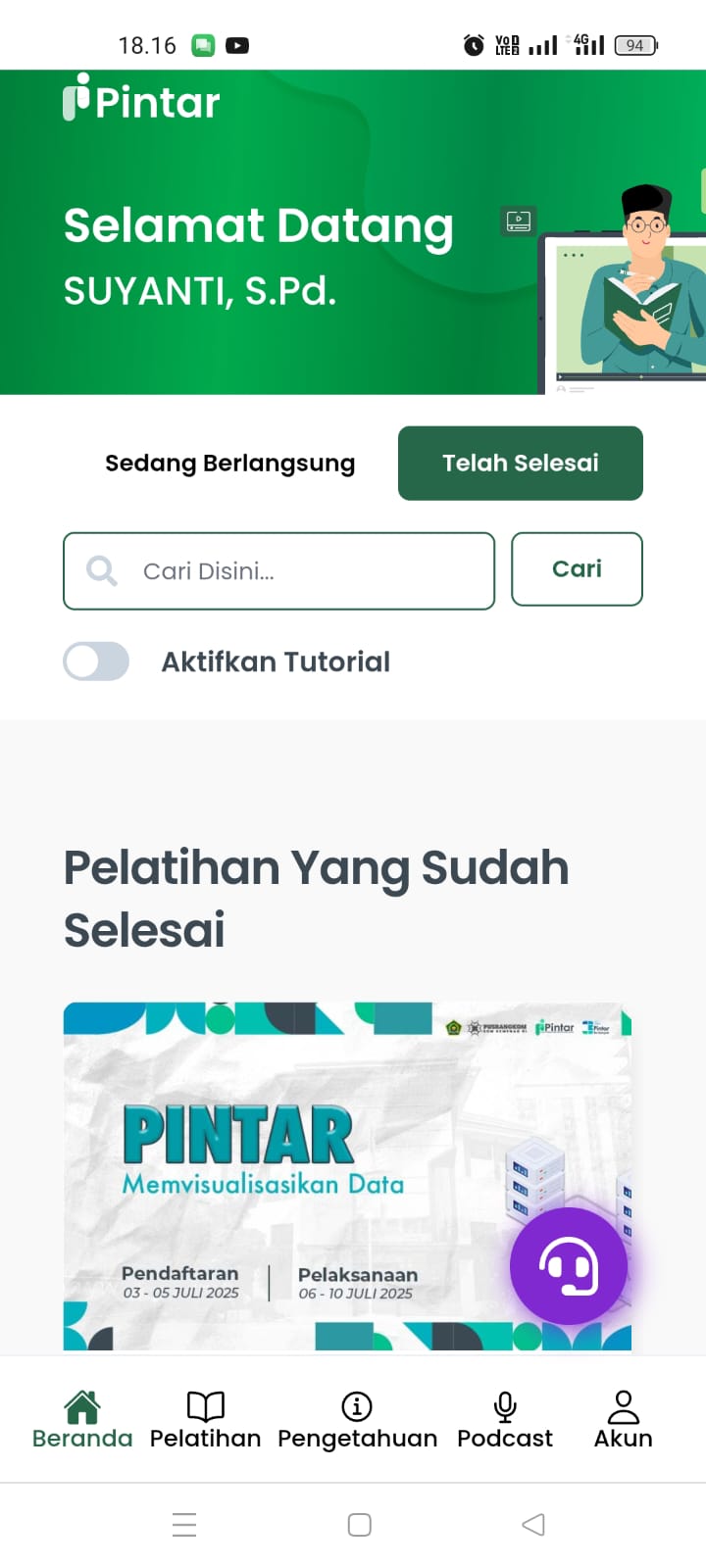Viewport: 706px width, 1568px height.
Task: Tap the Cari Disini search field
Action: coord(294,571)
